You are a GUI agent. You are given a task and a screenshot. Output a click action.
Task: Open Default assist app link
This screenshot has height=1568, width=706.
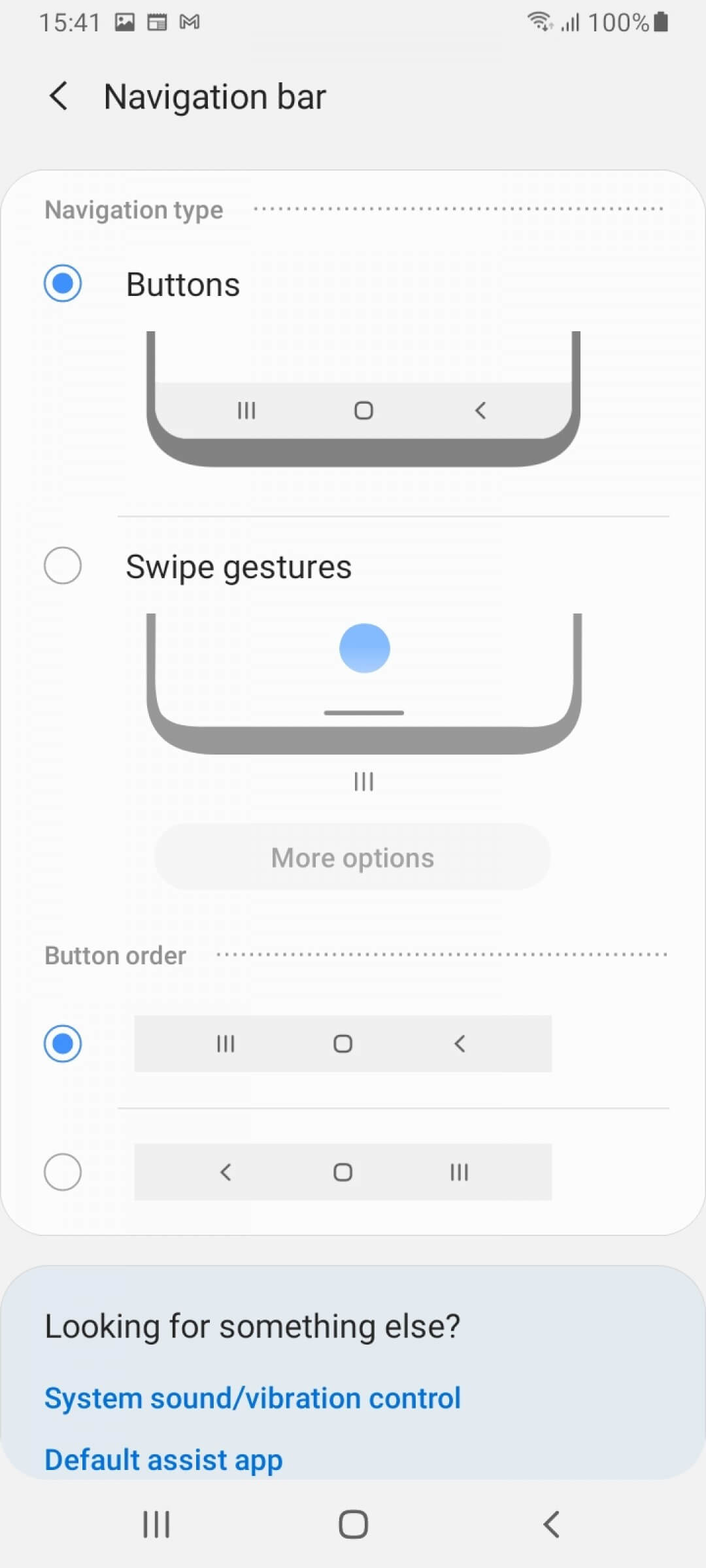(163, 1460)
